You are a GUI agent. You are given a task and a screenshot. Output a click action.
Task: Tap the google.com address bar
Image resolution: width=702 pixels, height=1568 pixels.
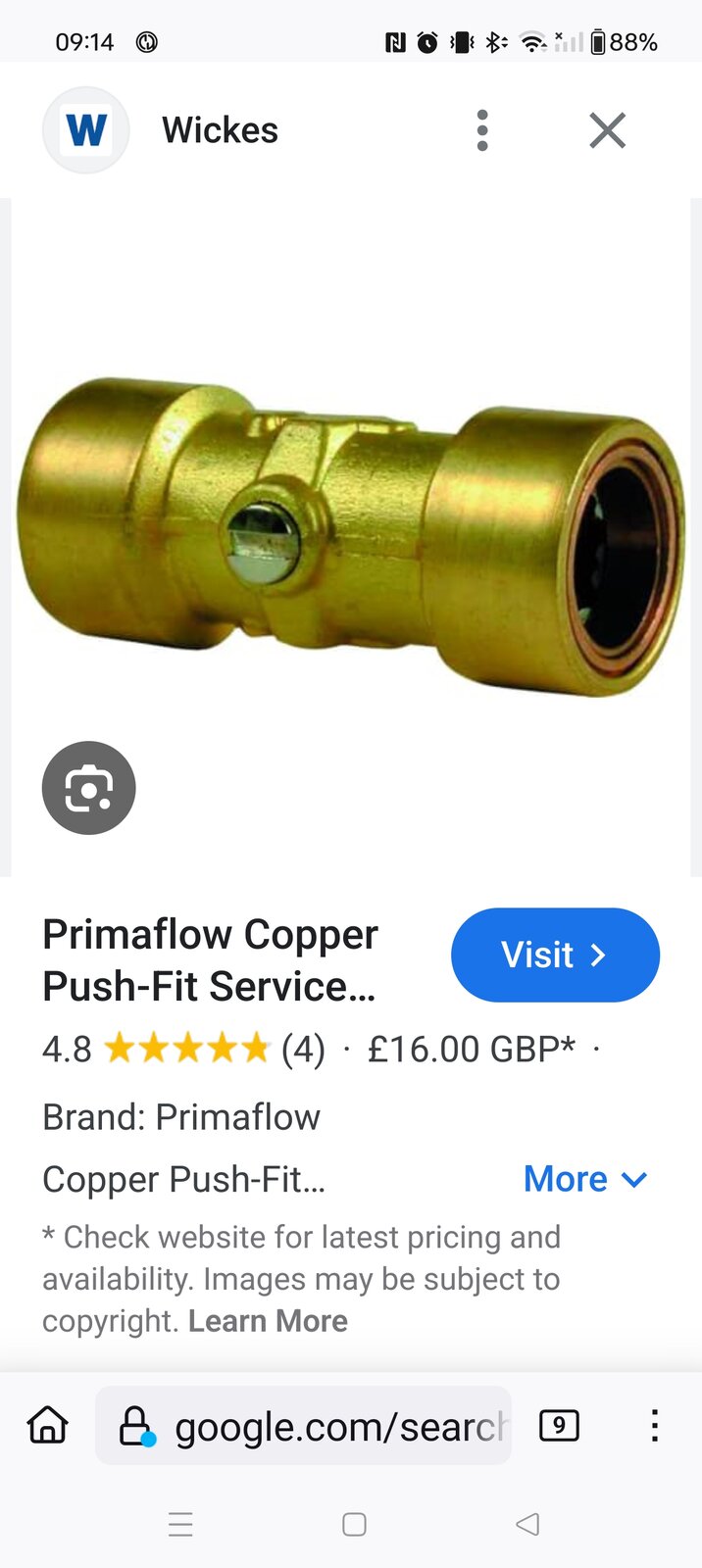tap(324, 1427)
